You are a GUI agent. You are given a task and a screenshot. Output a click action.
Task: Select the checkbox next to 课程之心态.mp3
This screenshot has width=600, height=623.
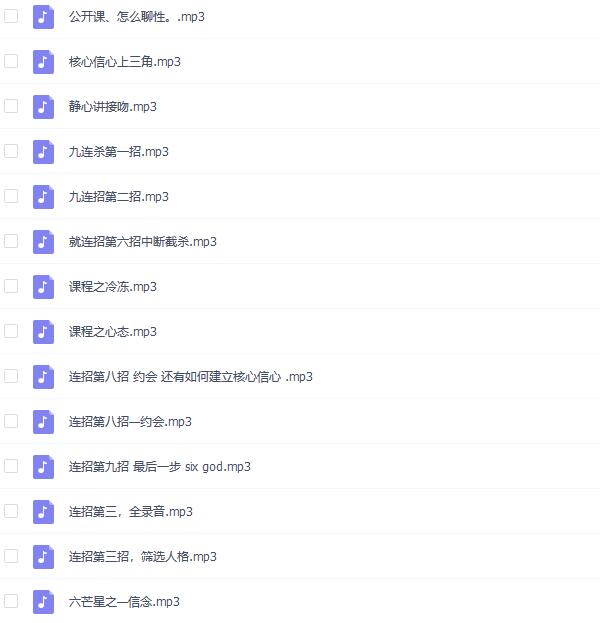click(x=11, y=331)
